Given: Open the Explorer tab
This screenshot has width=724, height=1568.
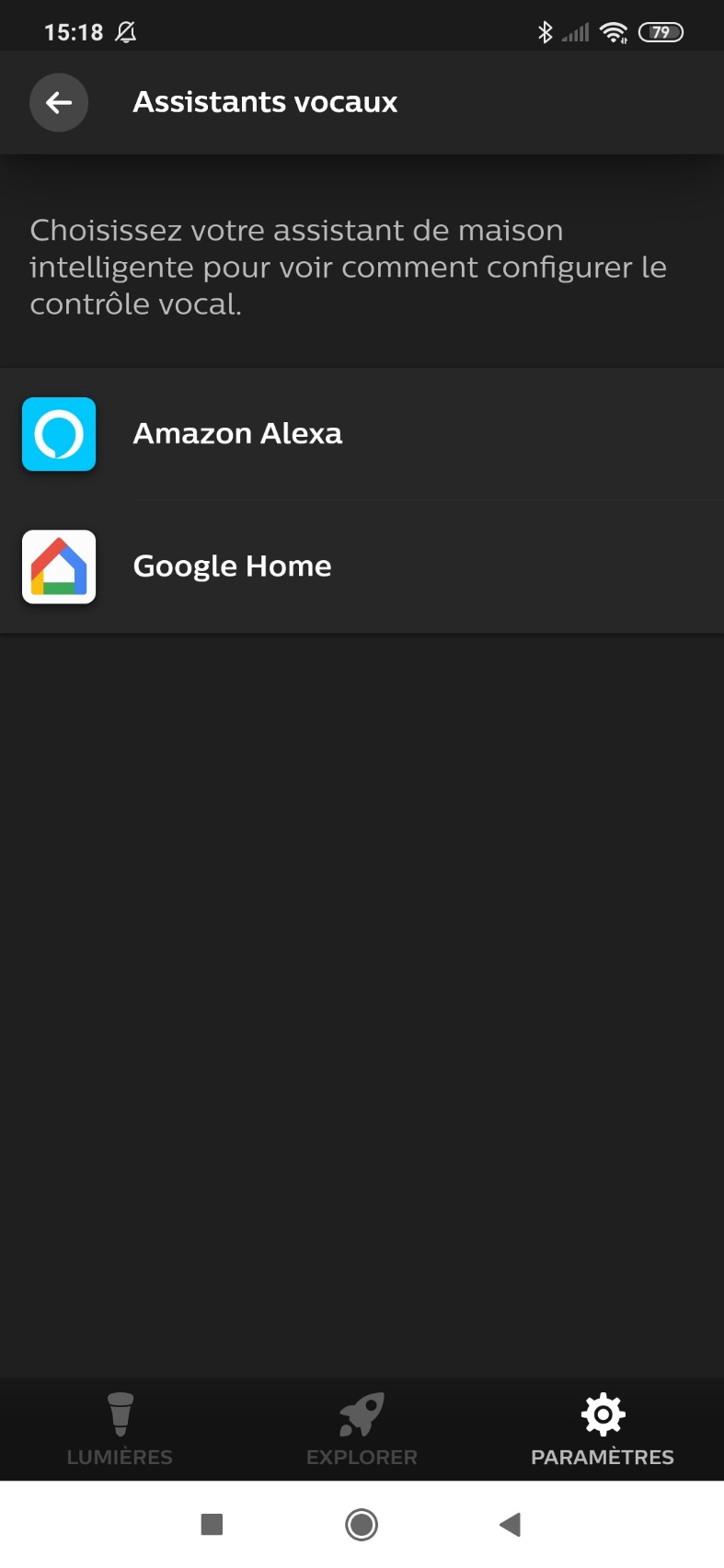Looking at the screenshot, I should [x=362, y=1430].
